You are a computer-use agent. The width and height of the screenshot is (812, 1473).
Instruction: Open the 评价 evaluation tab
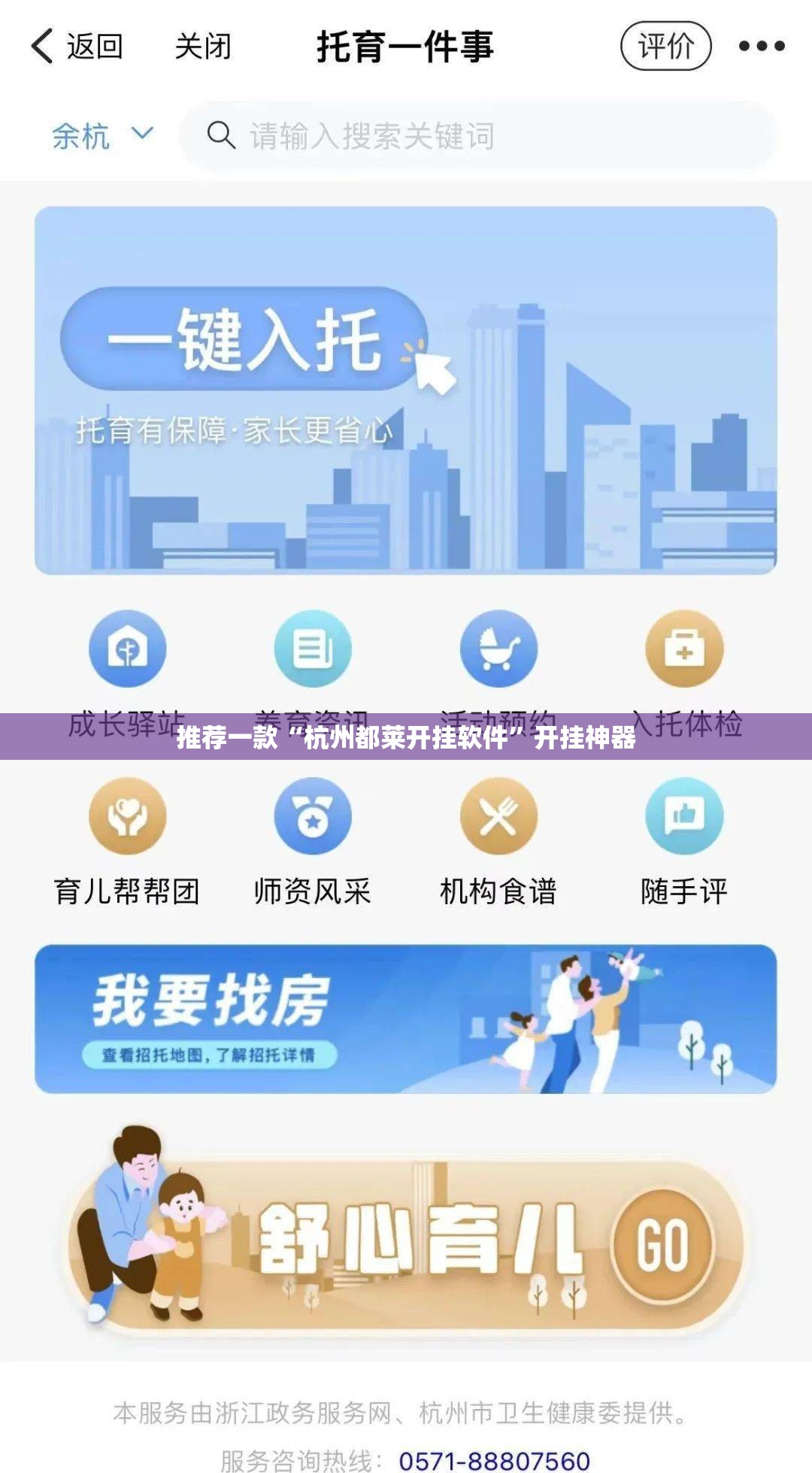pyautogui.click(x=665, y=45)
